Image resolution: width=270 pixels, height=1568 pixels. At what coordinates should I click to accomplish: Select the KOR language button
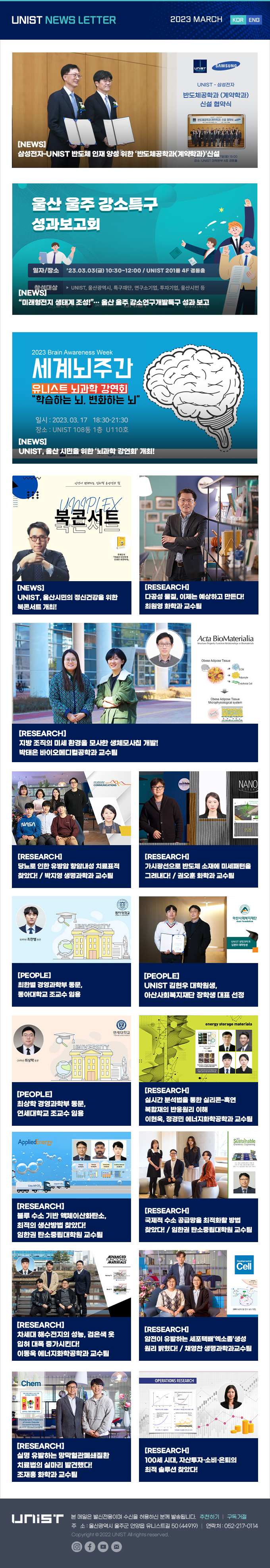tap(238, 19)
